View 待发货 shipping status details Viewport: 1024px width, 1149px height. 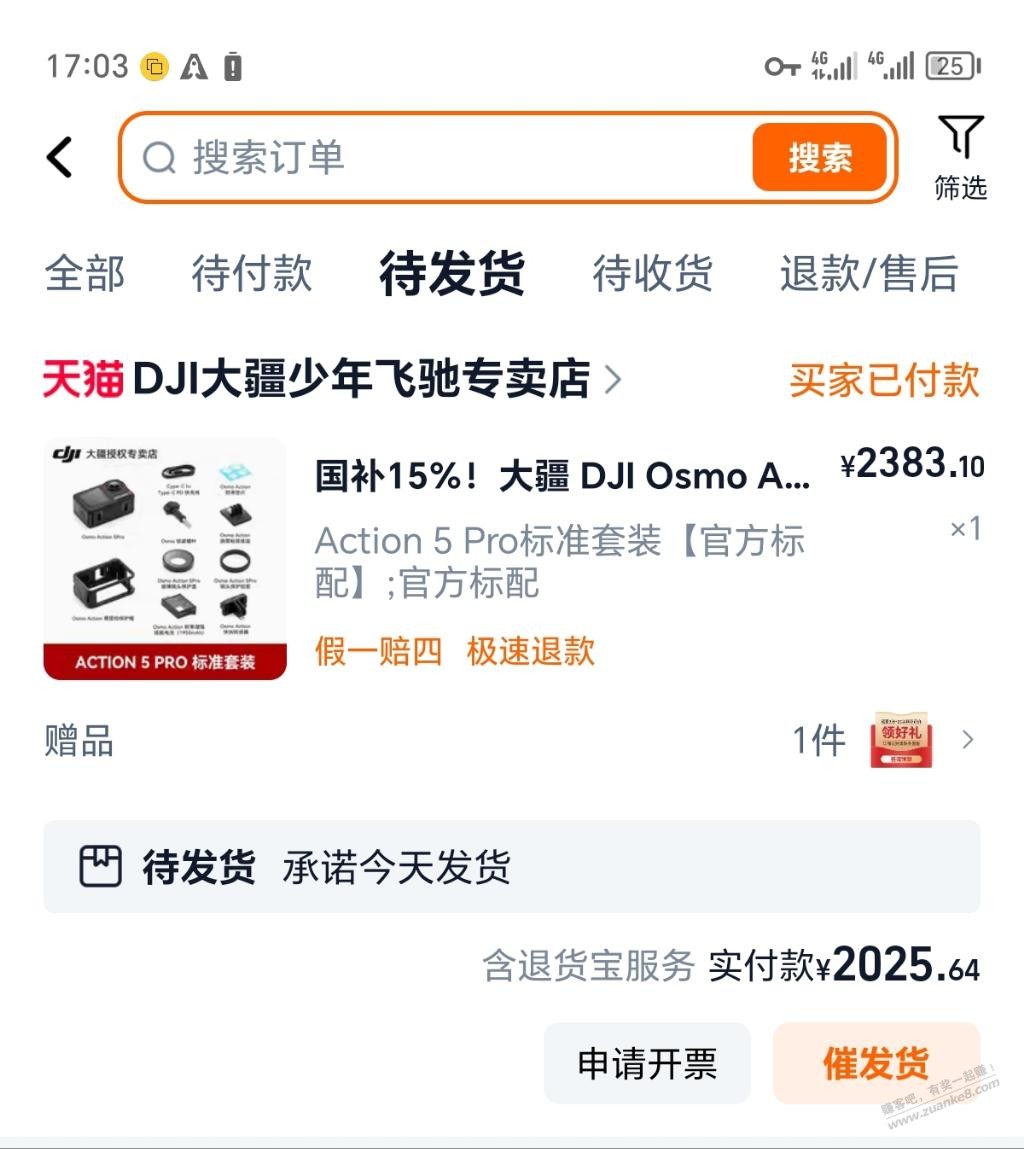pos(510,866)
